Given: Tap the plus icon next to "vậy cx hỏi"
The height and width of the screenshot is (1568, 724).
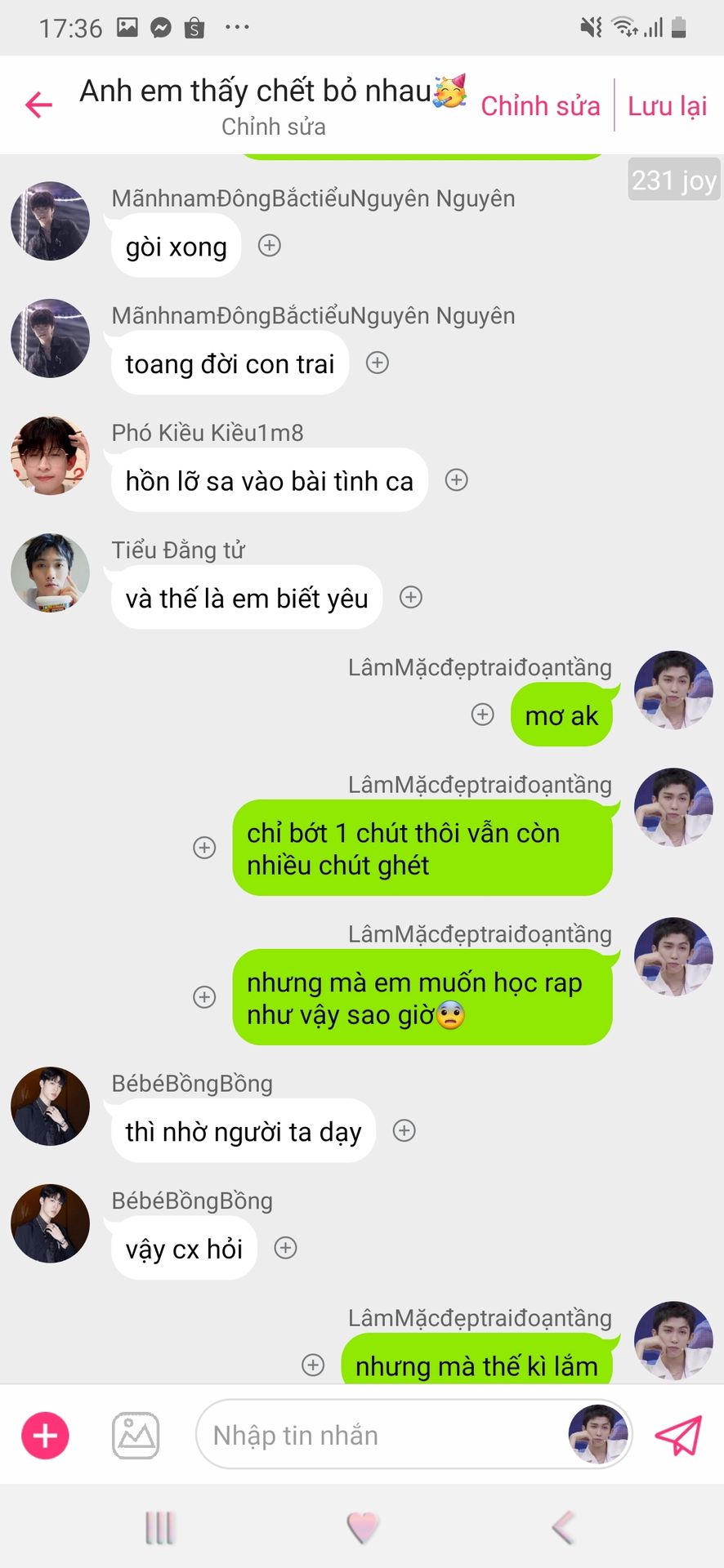Looking at the screenshot, I should pos(285,1248).
